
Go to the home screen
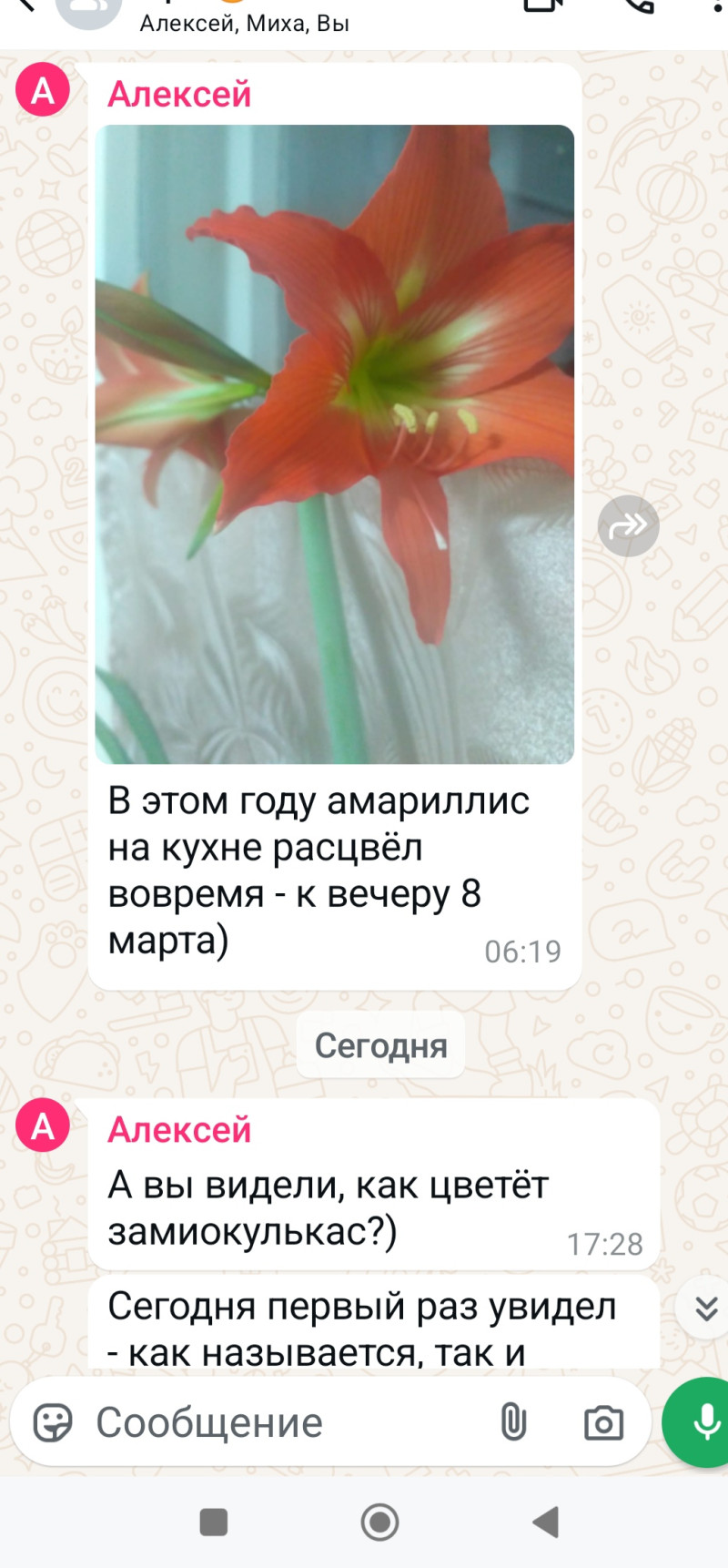tap(379, 1522)
